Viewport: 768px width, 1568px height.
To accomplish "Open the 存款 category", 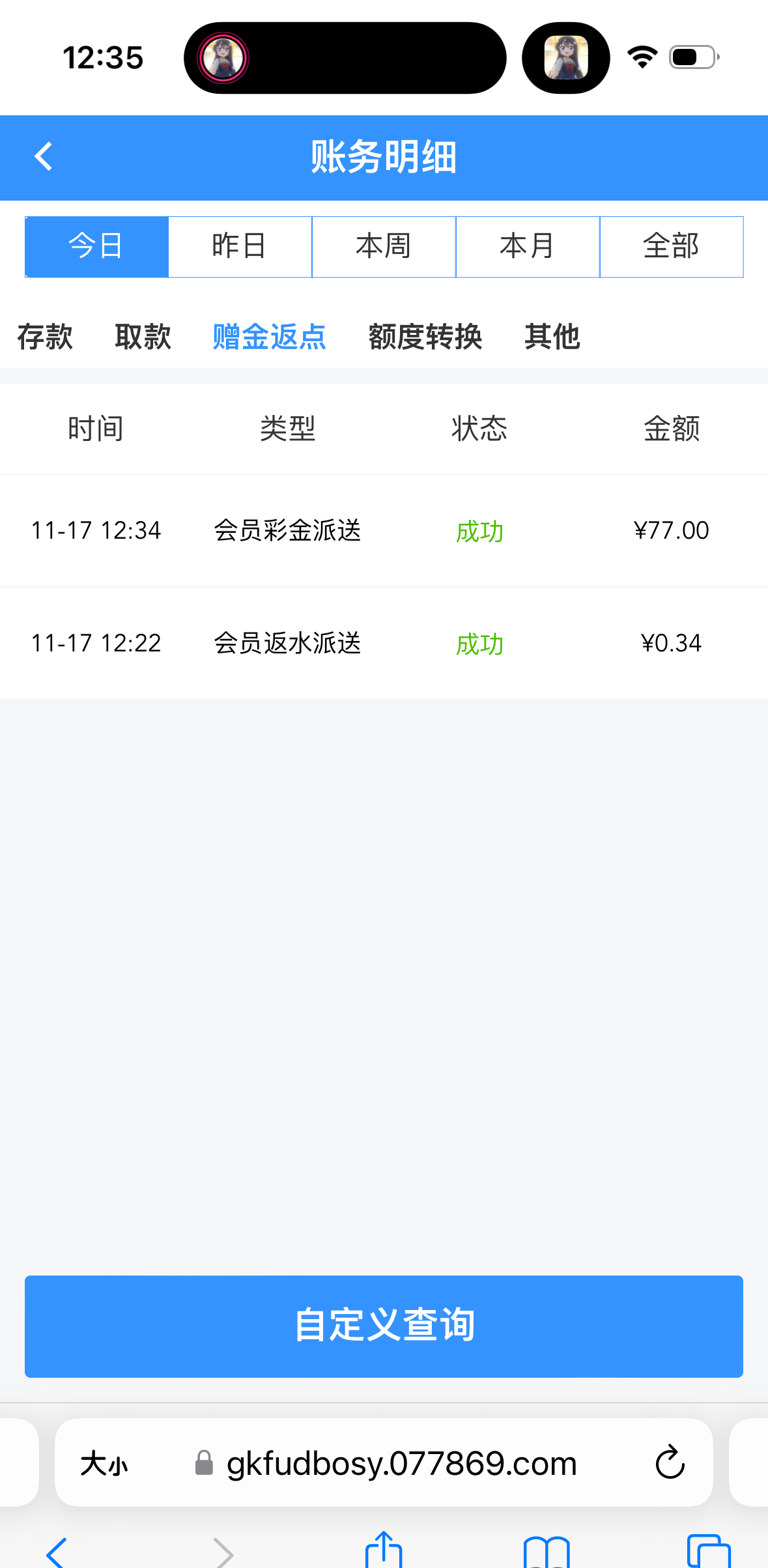I will 45,337.
